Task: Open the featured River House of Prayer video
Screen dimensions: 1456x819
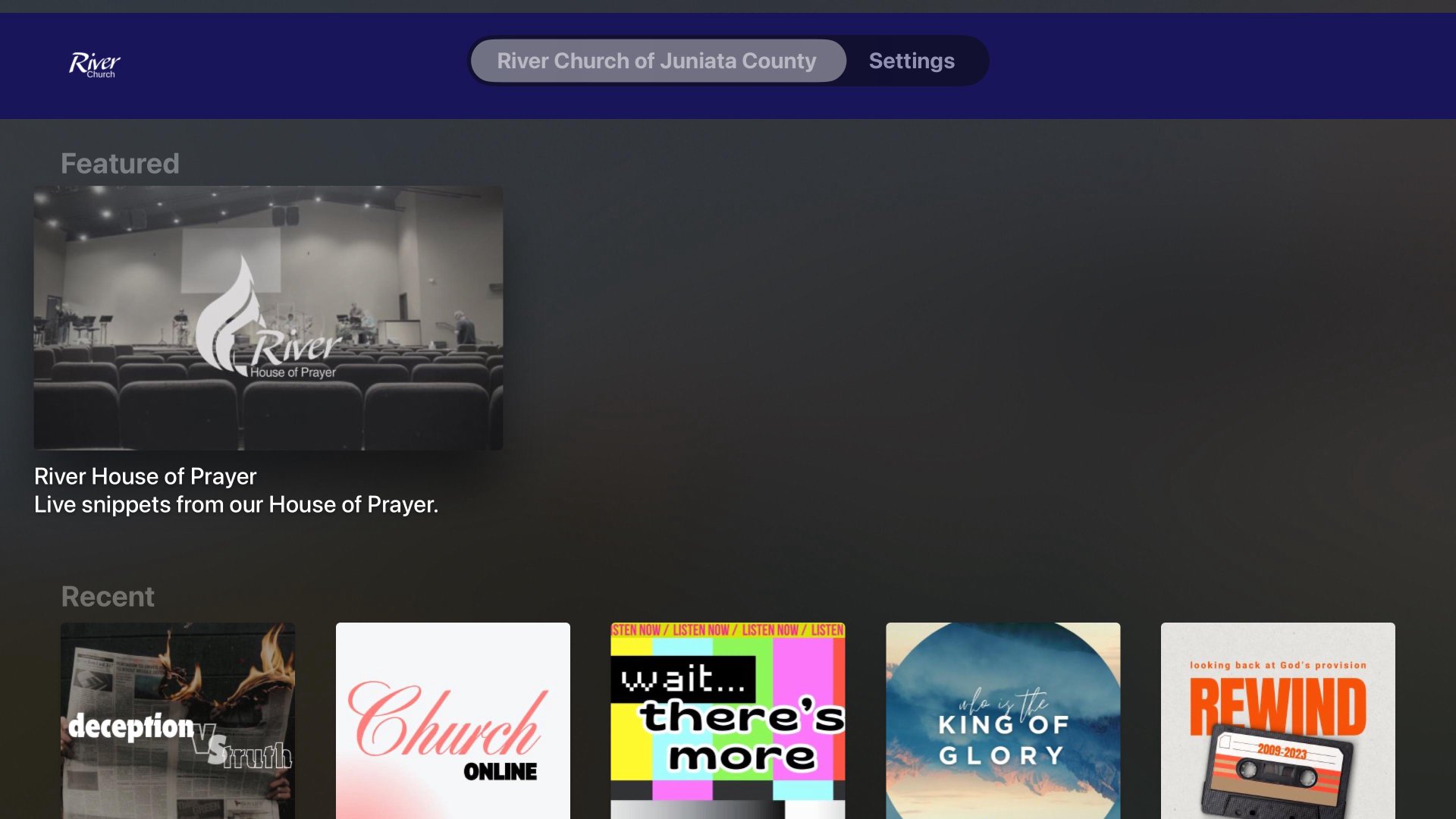Action: [268, 318]
